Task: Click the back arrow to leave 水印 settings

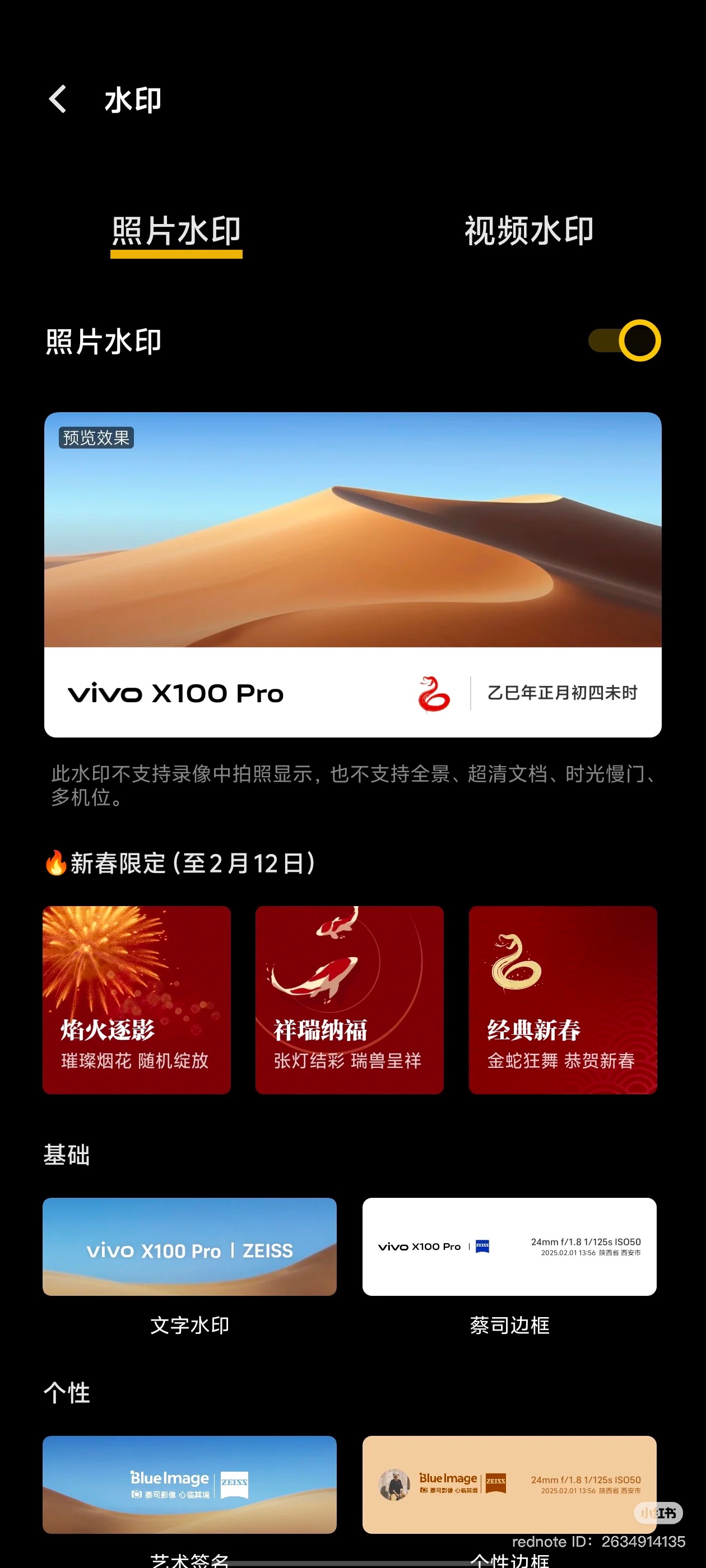Action: click(58, 99)
